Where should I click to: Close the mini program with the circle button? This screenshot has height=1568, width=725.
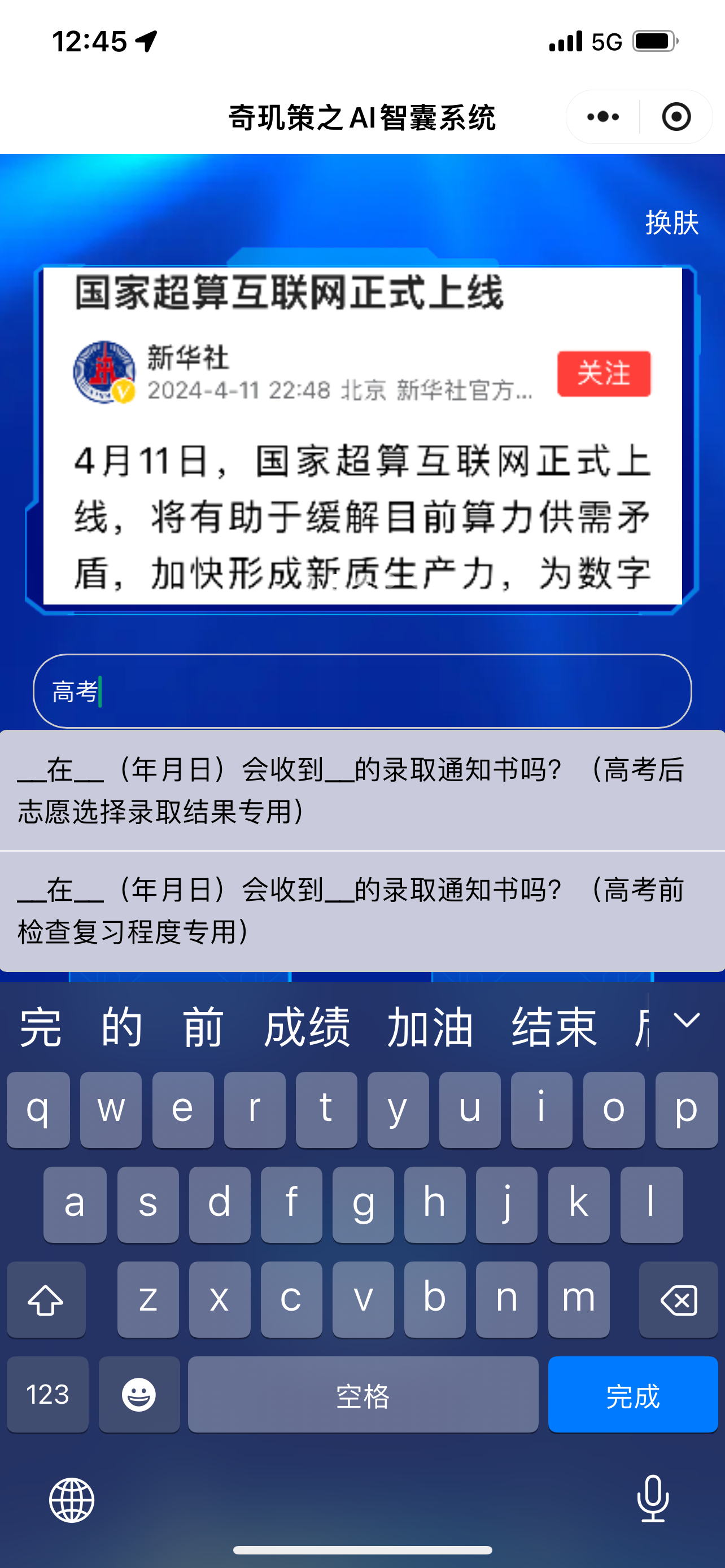point(676,117)
